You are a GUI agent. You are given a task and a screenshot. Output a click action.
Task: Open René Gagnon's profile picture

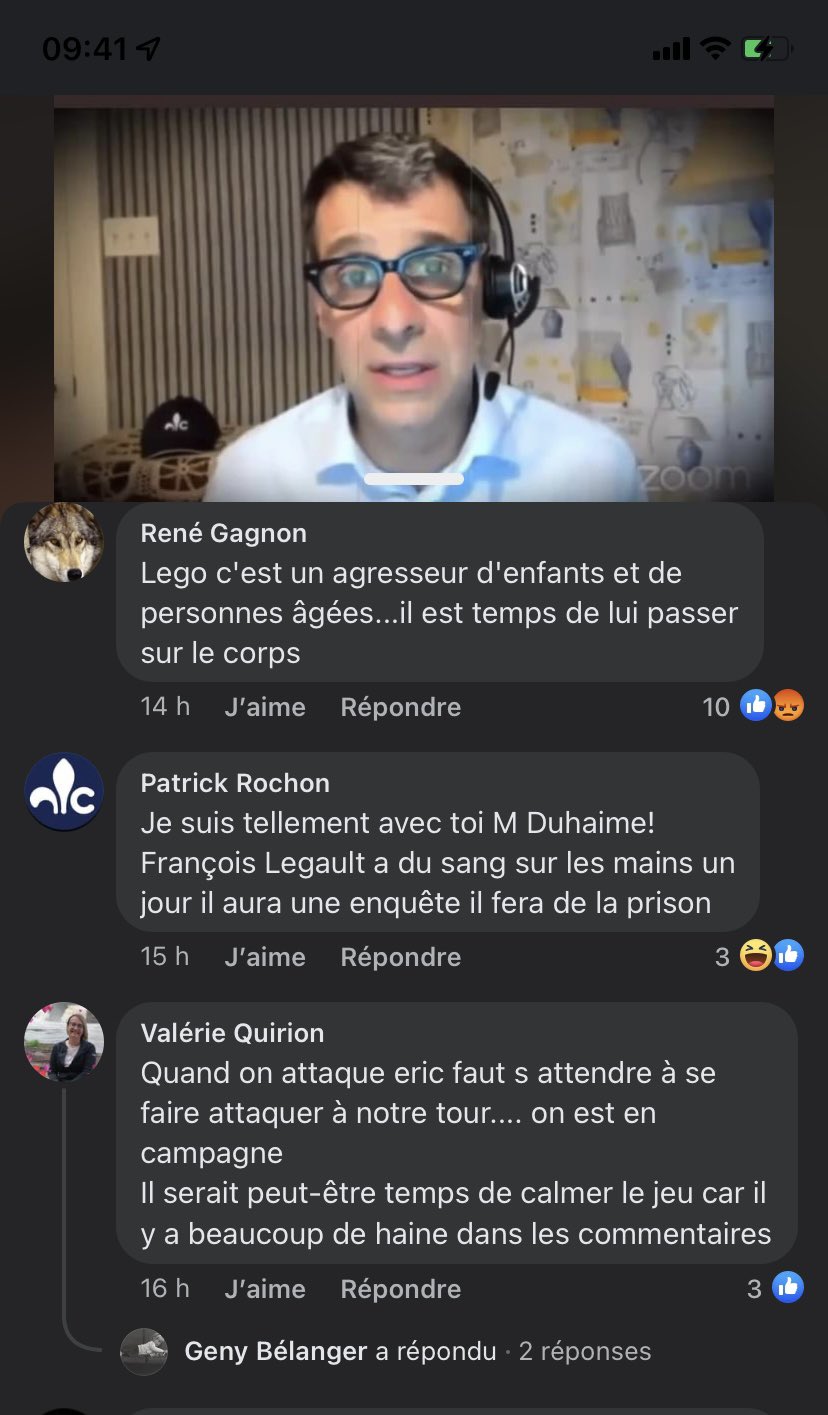click(64, 542)
